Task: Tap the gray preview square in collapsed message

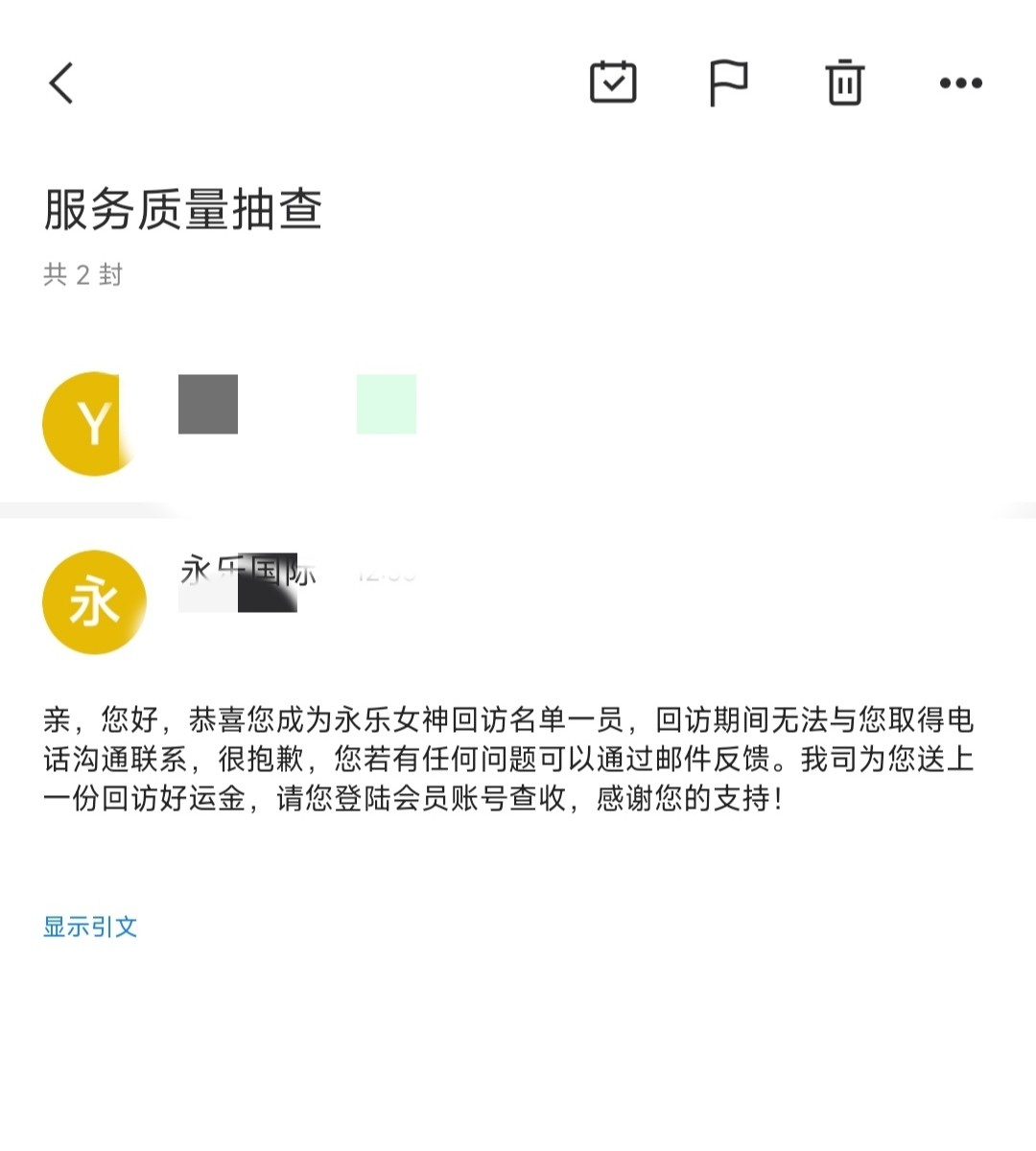Action: [207, 406]
